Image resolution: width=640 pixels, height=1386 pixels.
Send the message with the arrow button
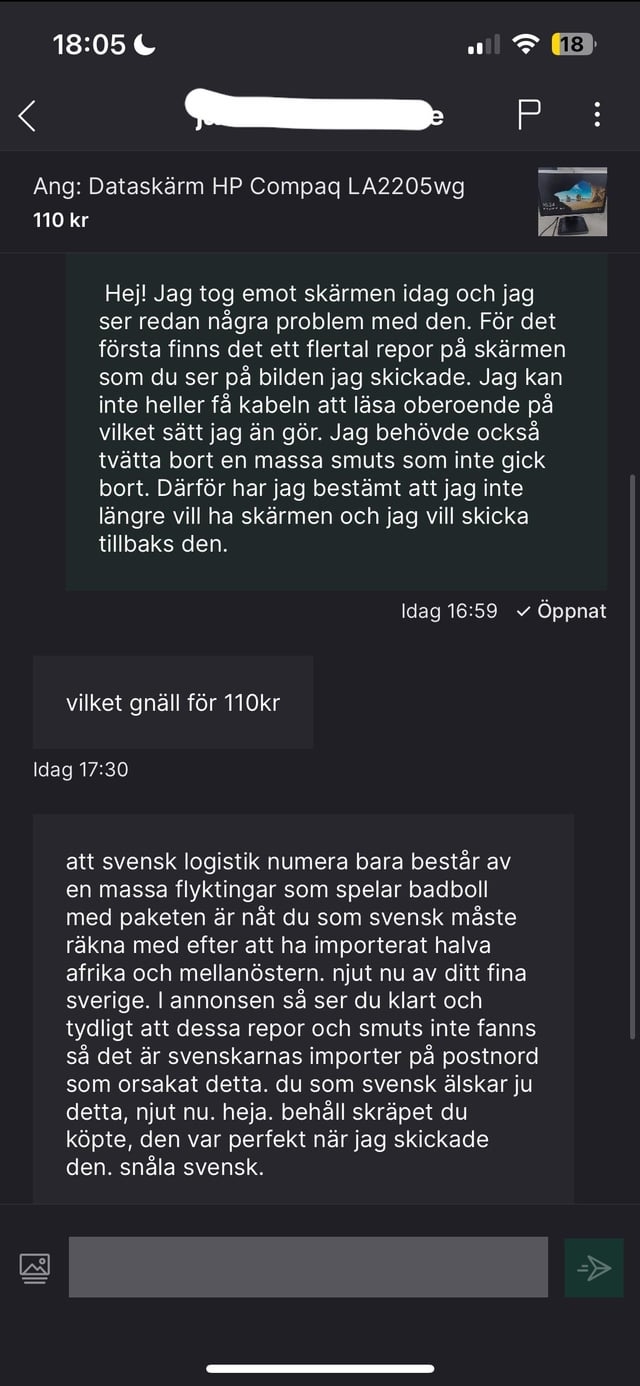coord(593,1268)
